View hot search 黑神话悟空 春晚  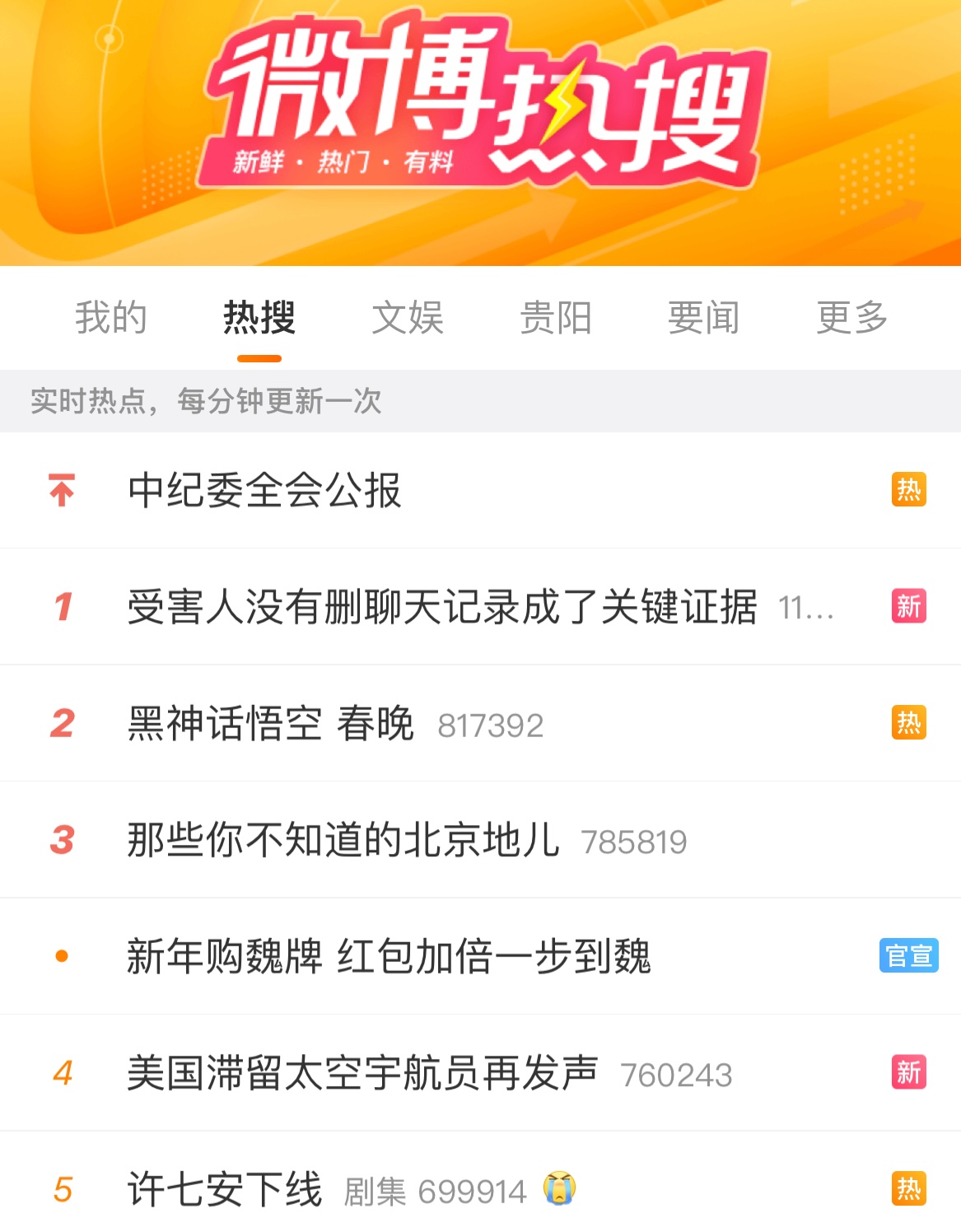272,724
